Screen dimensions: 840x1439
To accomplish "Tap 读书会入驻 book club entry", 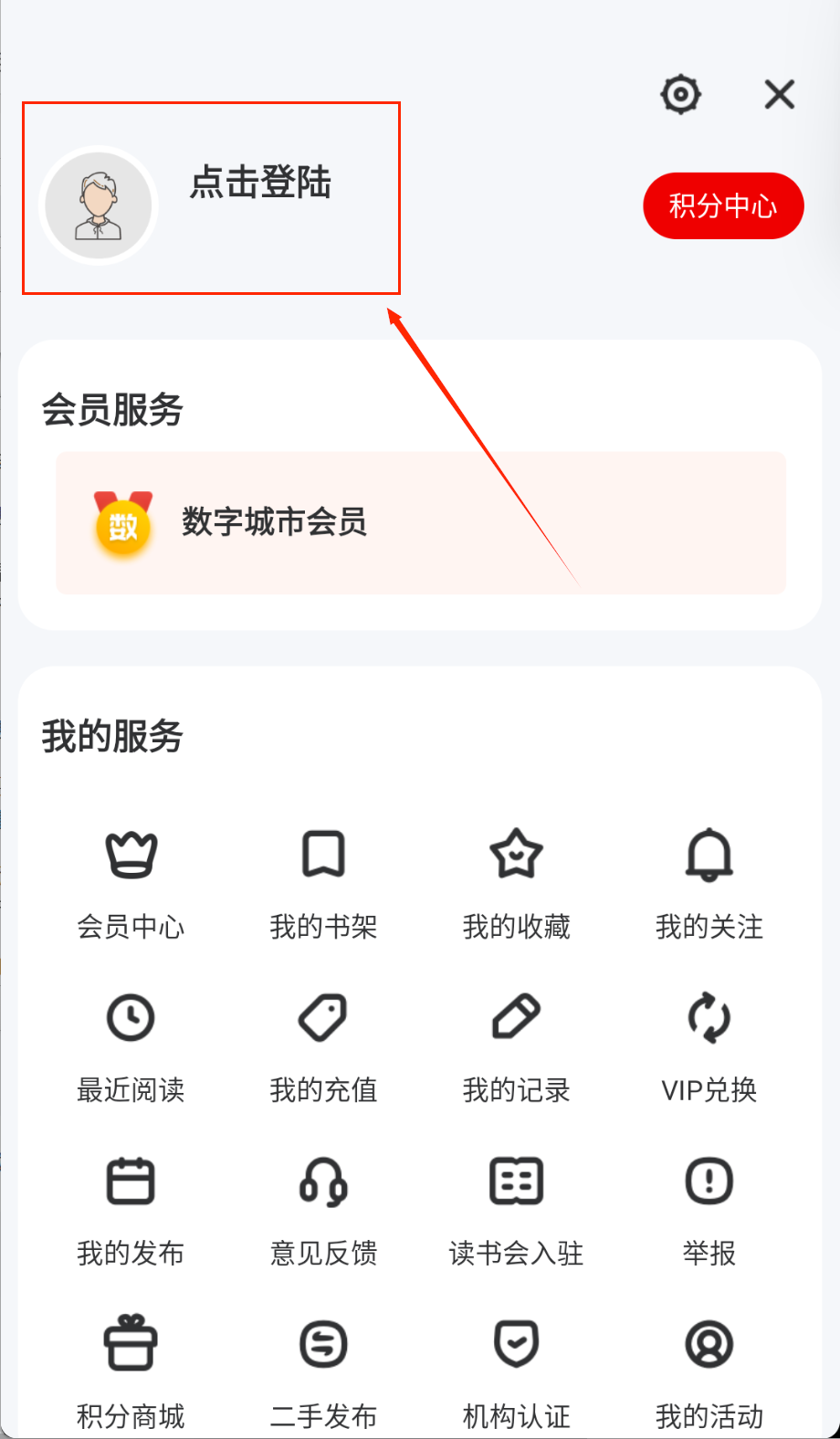I will [x=516, y=1209].
